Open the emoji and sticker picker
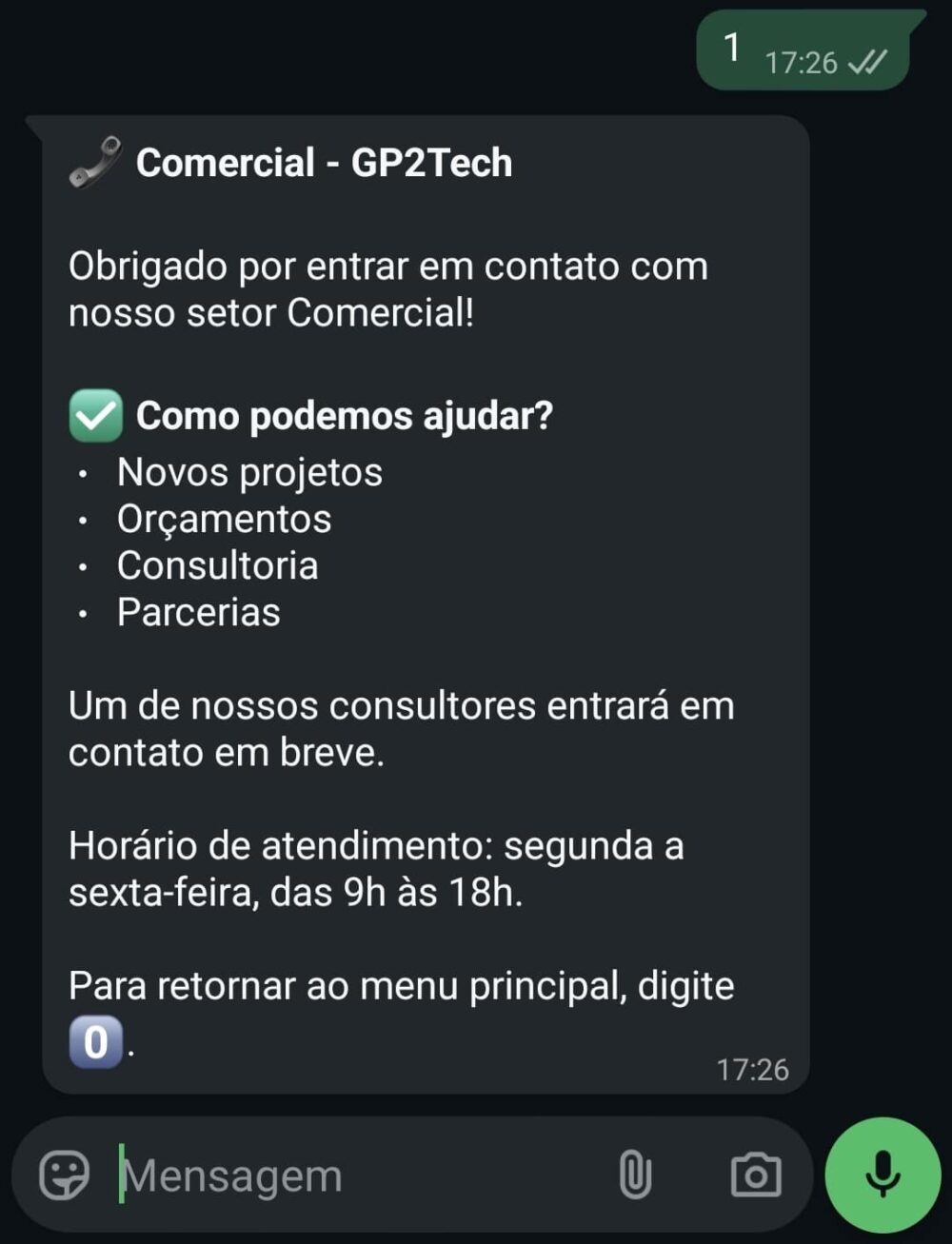This screenshot has width=952, height=1244. coord(64,1175)
